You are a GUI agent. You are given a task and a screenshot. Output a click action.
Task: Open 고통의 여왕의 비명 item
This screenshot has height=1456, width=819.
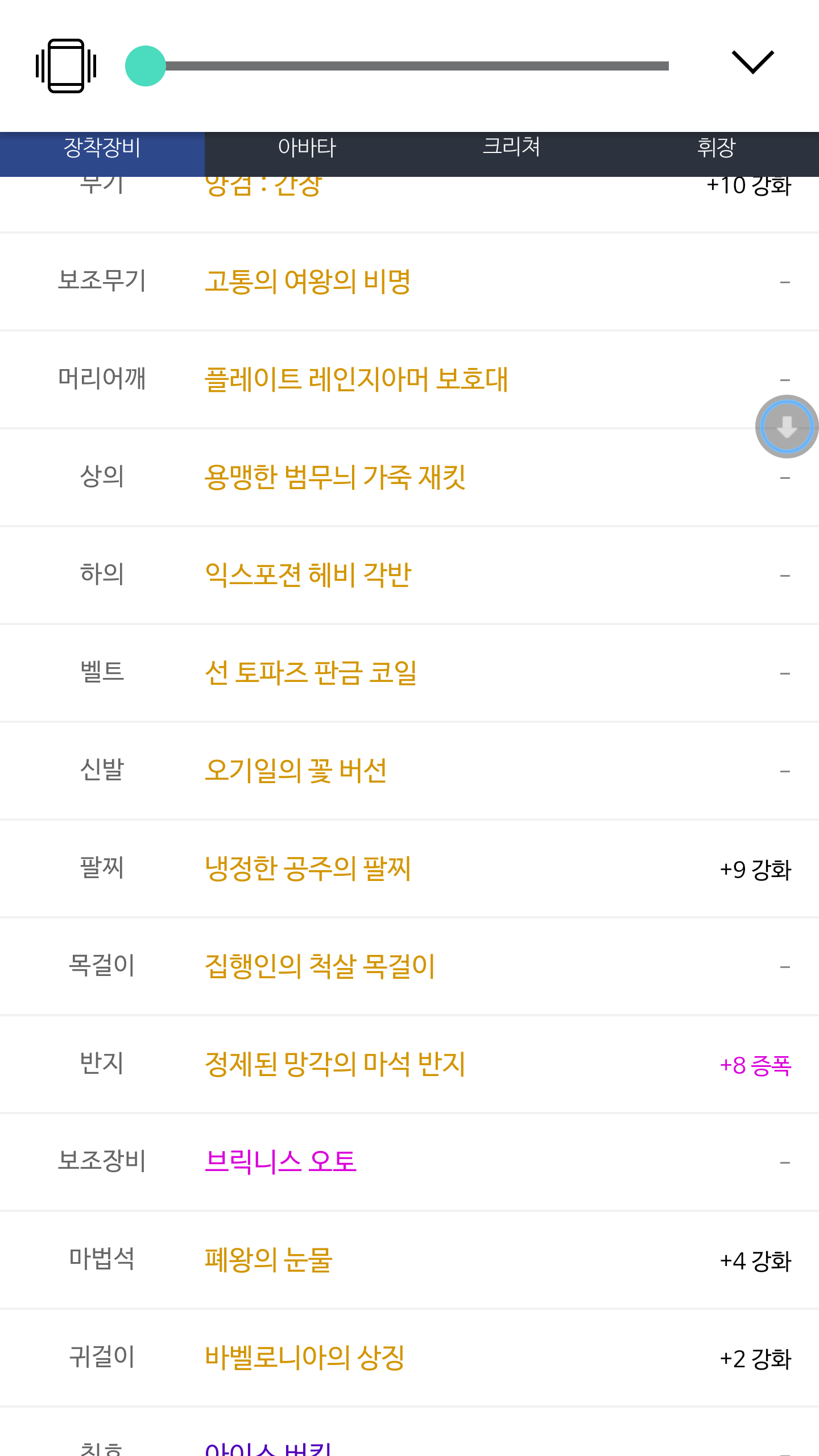click(308, 282)
